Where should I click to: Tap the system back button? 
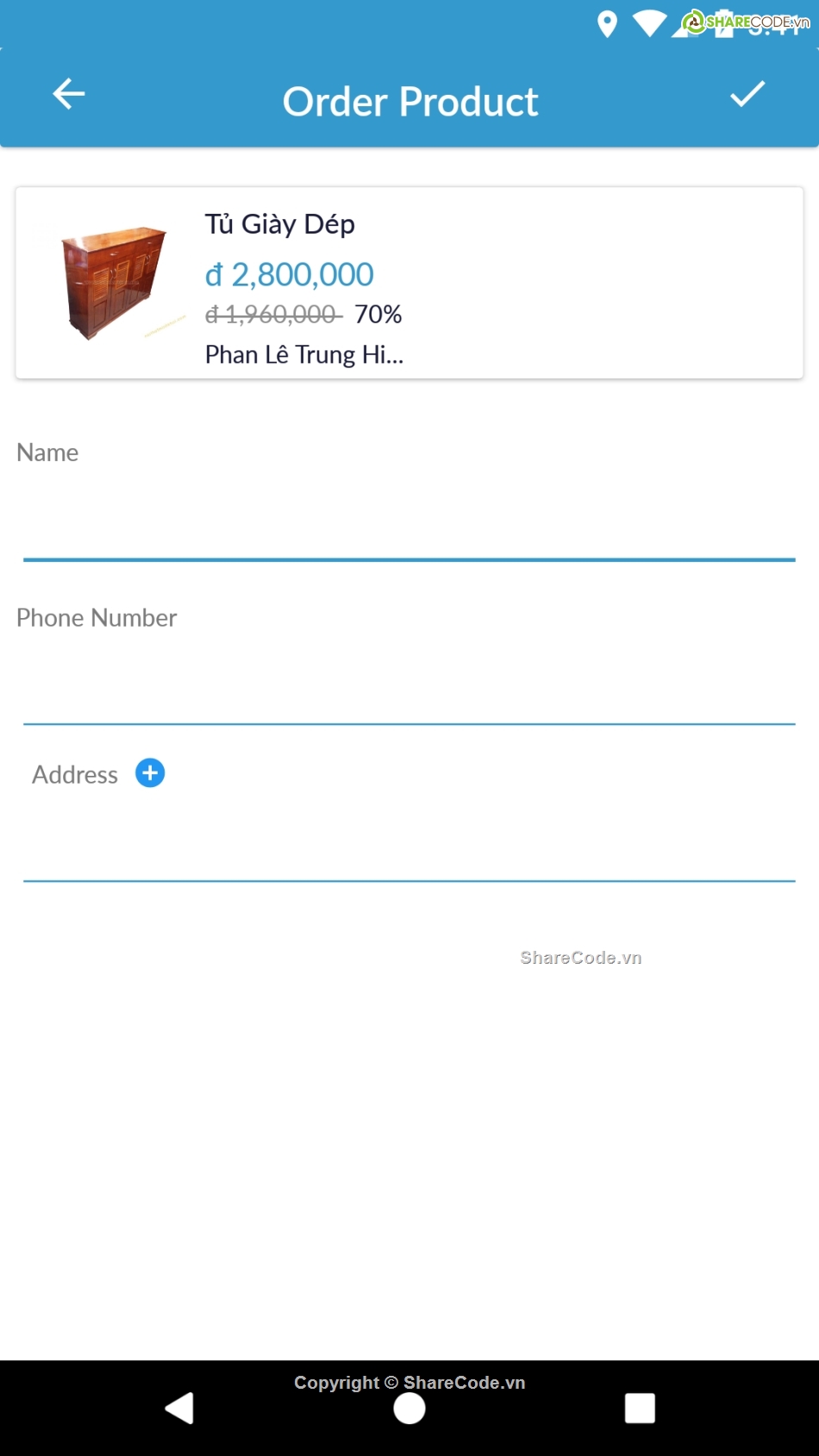click(179, 1409)
